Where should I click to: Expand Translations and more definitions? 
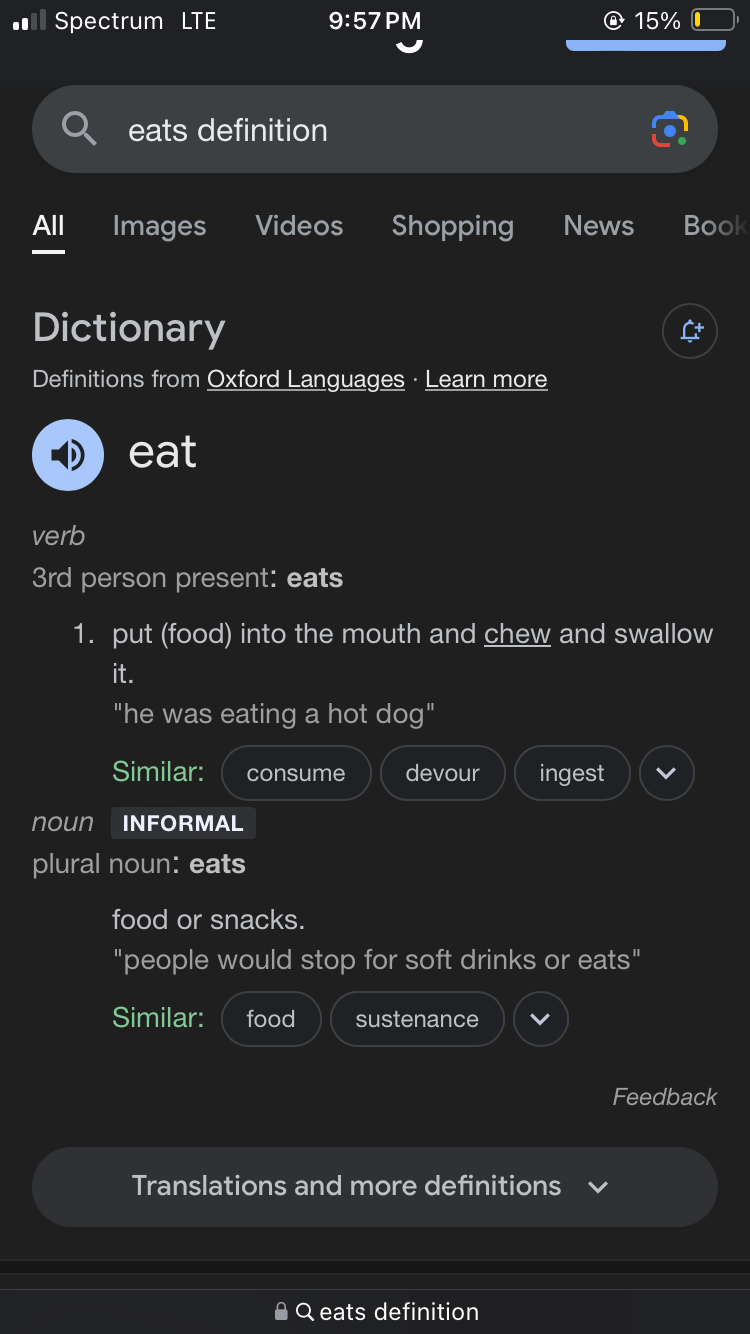pos(375,1187)
